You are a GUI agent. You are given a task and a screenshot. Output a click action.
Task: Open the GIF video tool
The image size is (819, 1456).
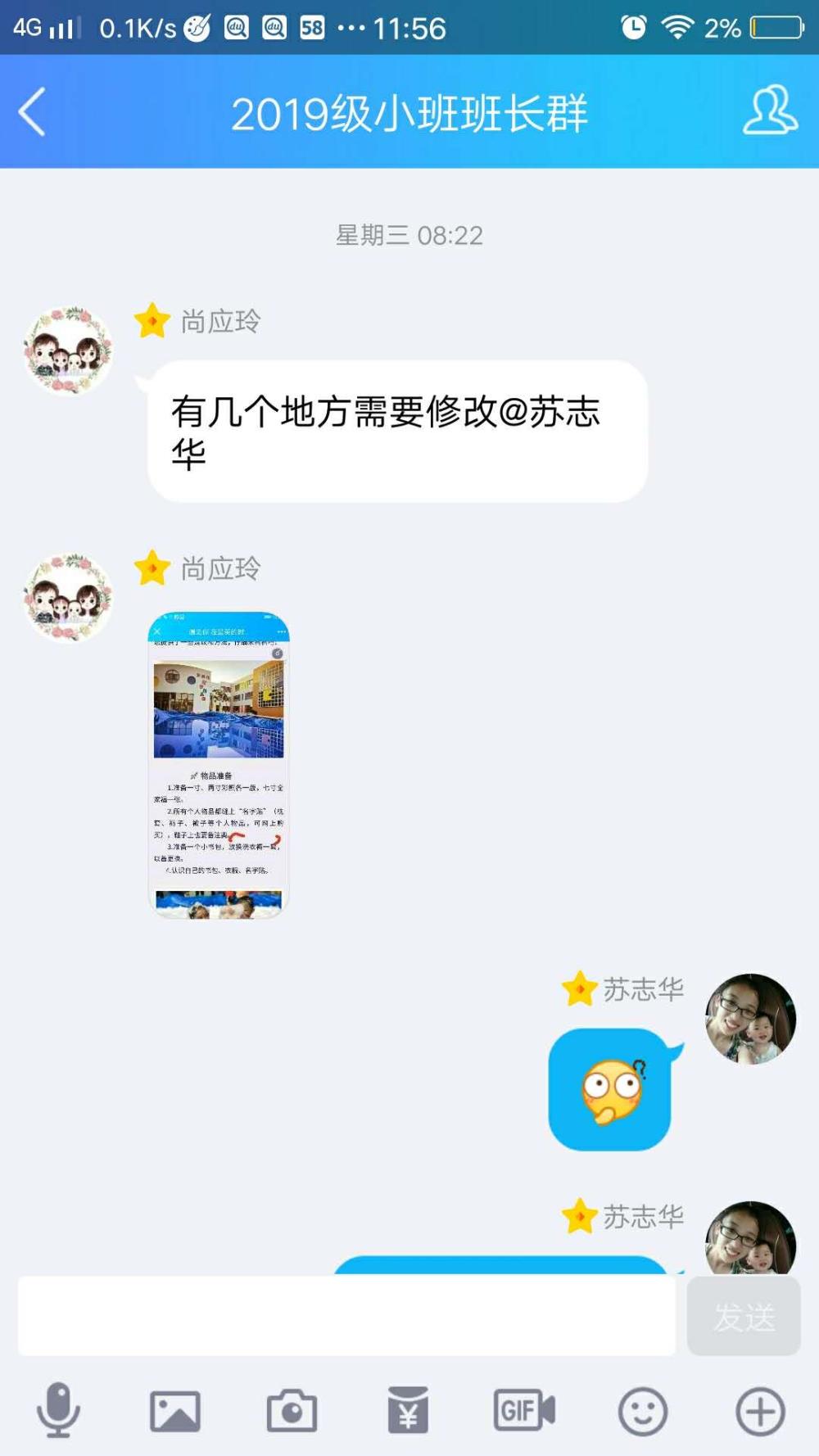pos(525,1410)
